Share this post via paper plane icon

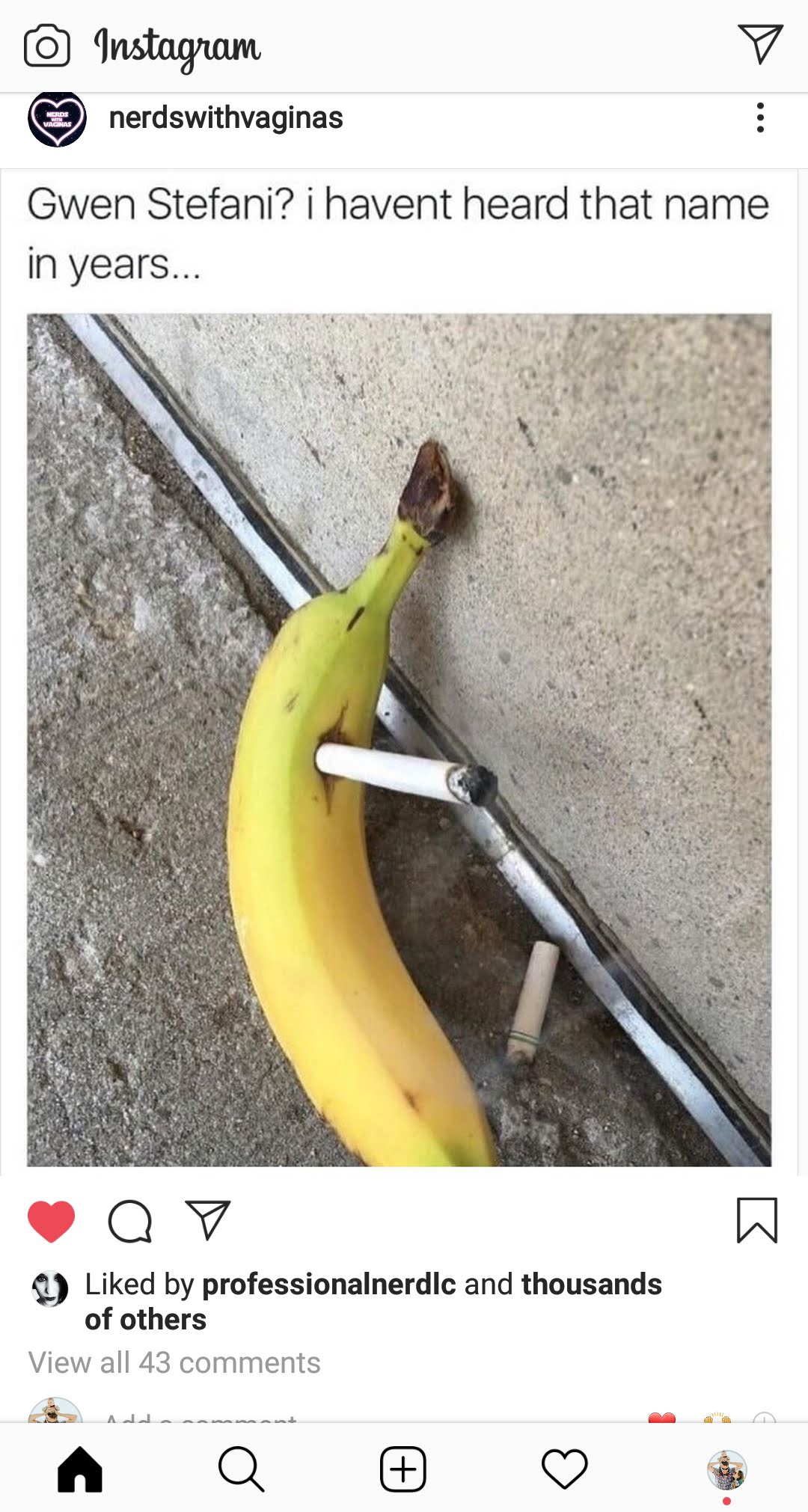[207, 1220]
